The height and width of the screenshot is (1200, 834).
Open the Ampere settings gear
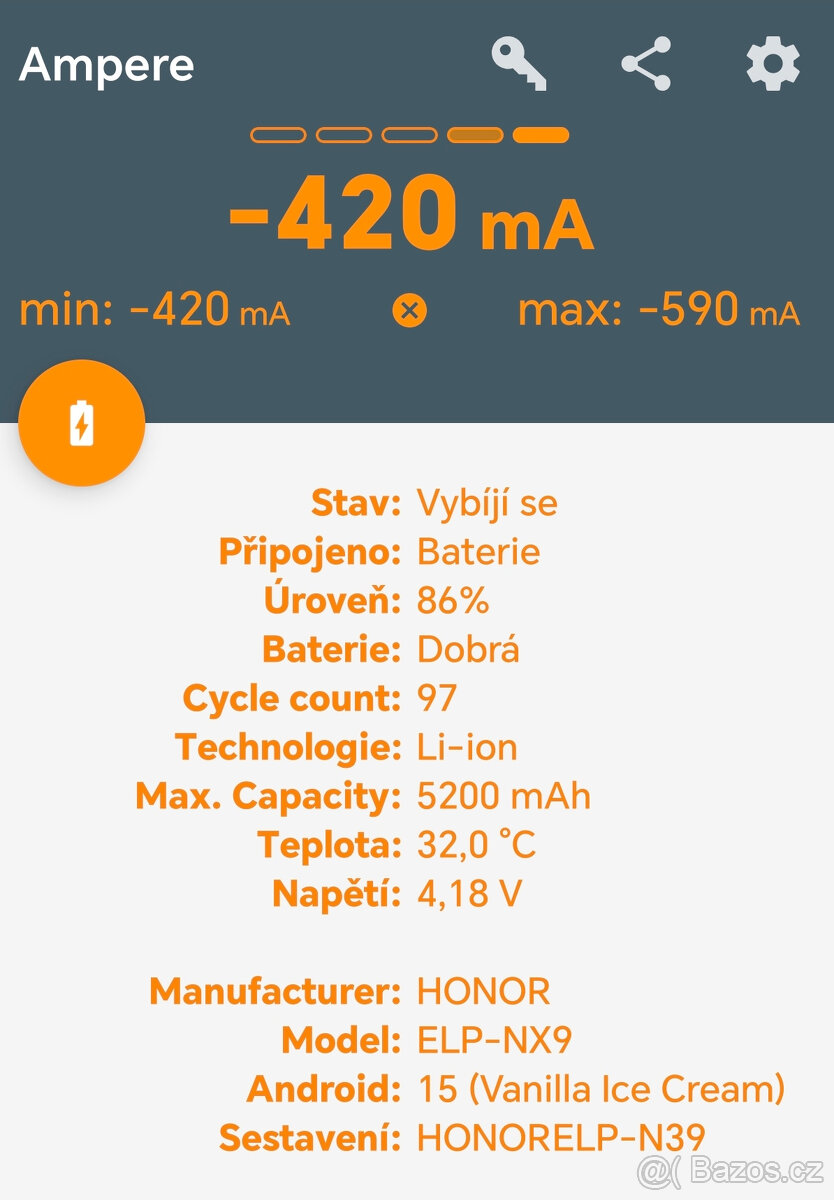pos(770,65)
